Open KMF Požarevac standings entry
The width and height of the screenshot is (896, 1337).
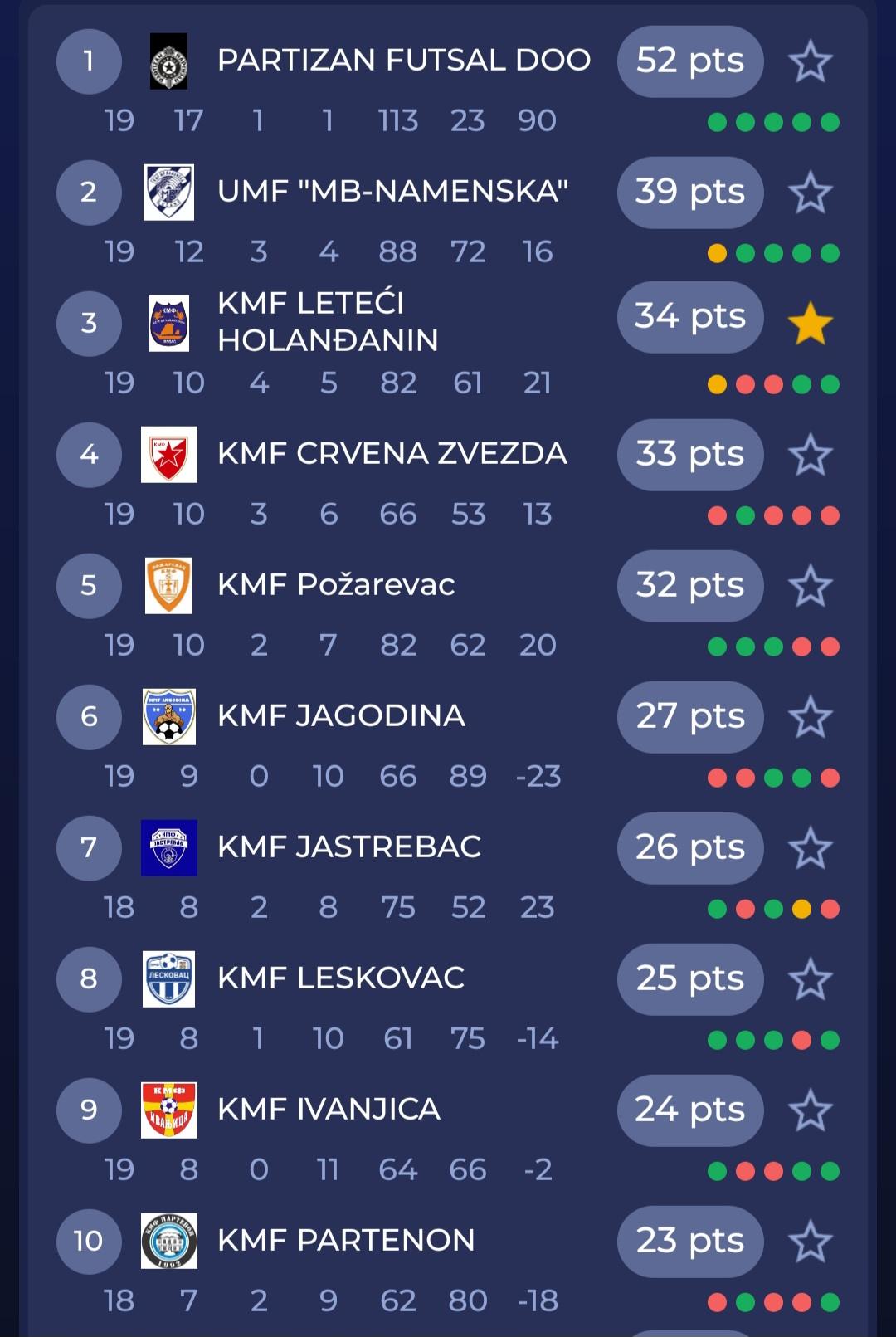(336, 585)
